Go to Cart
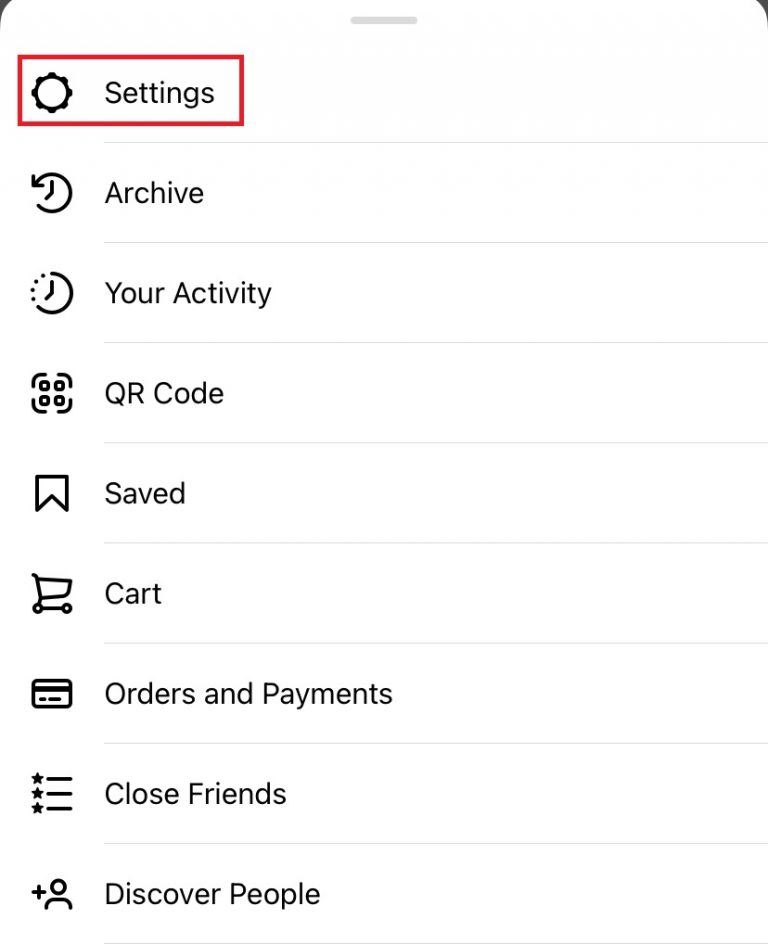The image size is (768, 944). 133,593
